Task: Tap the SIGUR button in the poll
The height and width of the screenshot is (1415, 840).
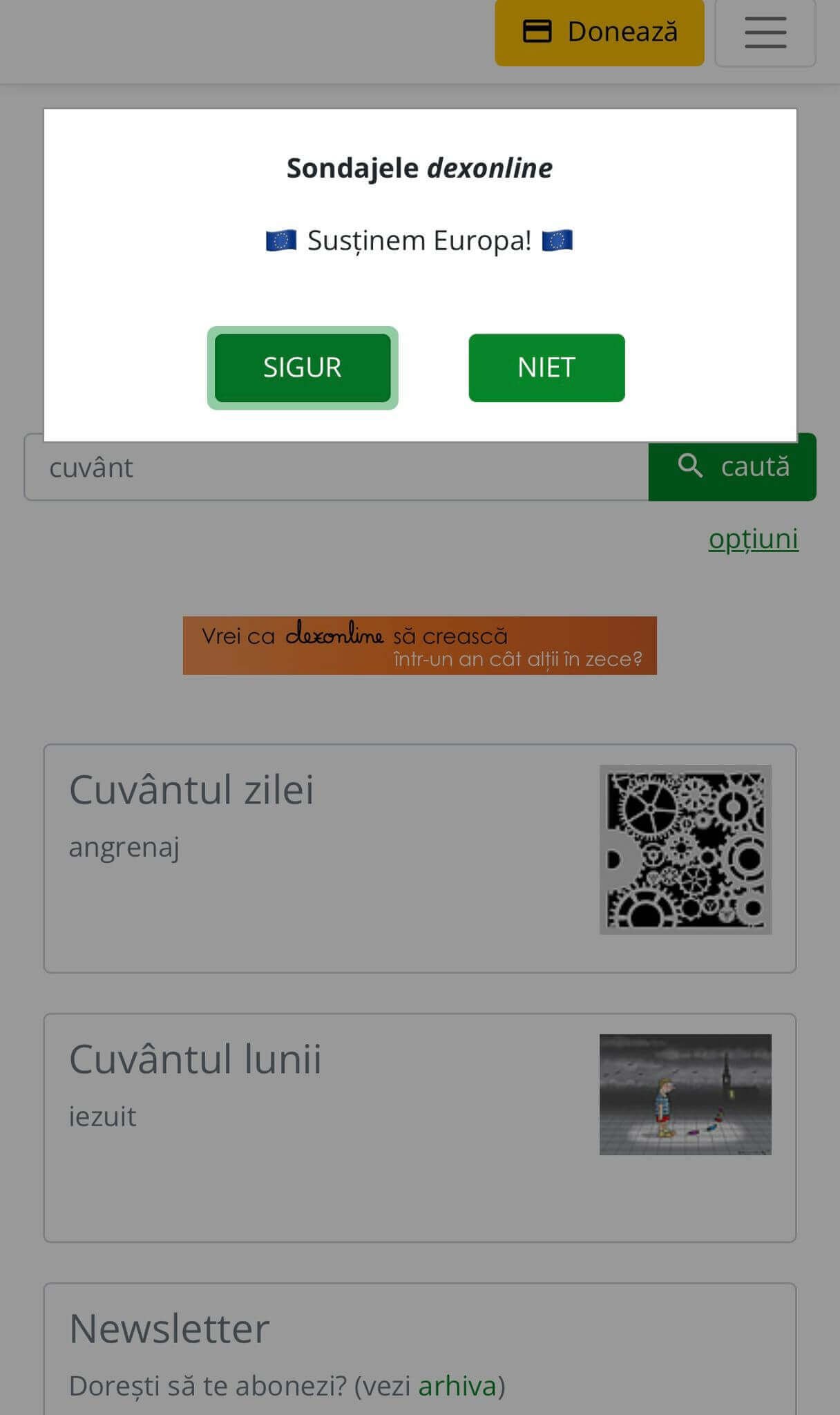Action: pyautogui.click(x=303, y=368)
